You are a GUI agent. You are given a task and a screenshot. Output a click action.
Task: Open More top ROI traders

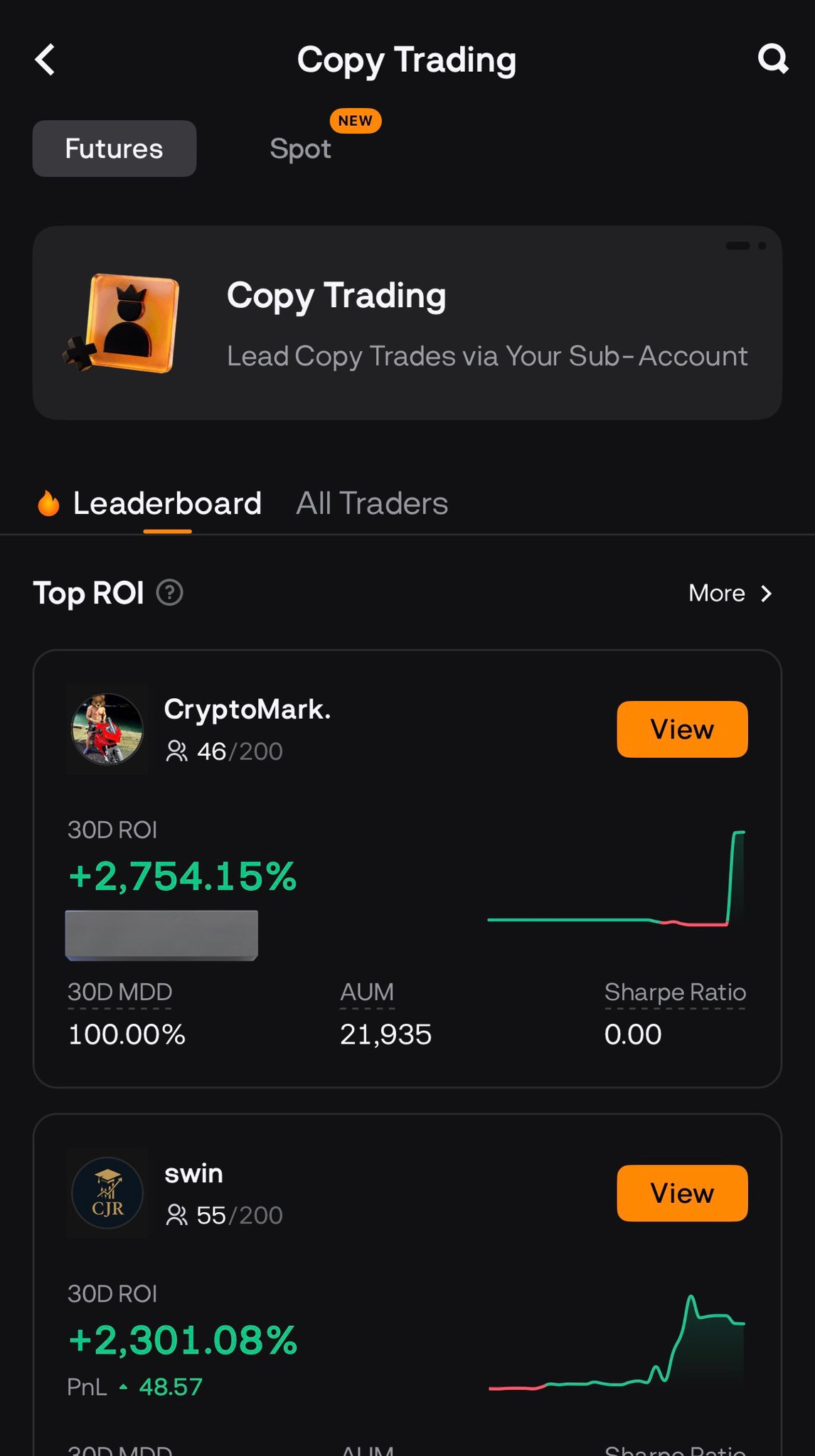tap(730, 593)
